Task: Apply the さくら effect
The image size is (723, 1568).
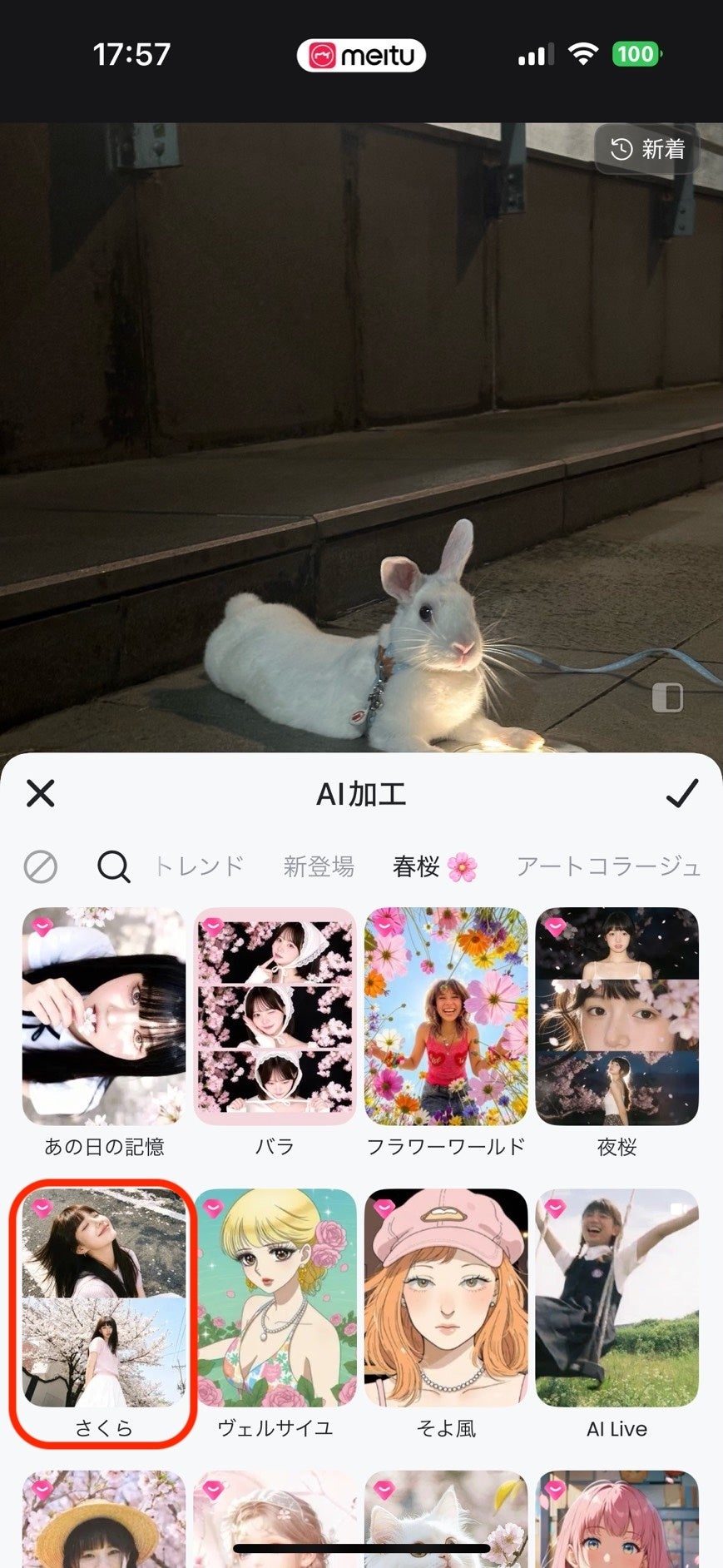Action: point(104,1298)
